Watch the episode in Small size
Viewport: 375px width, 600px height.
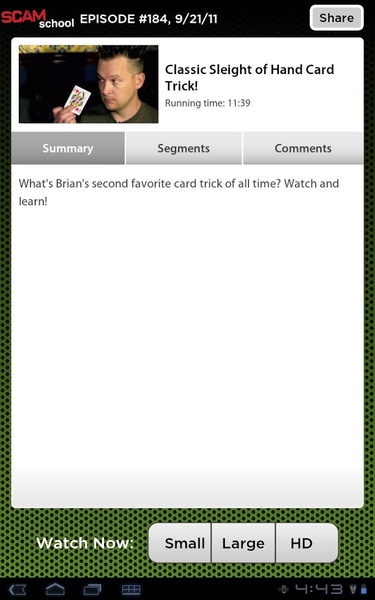tap(180, 543)
